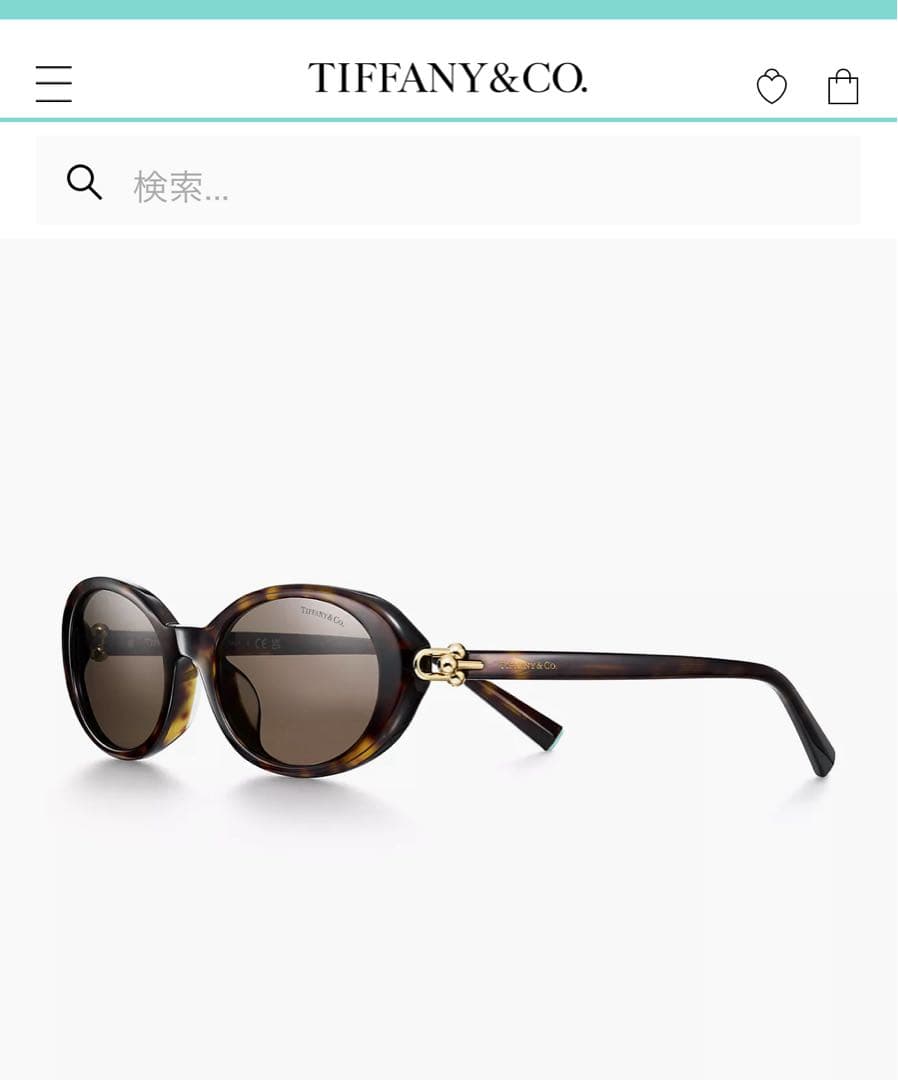The height and width of the screenshot is (1080, 898).
Task: Activate search with the magnifier icon
Action: [85, 182]
